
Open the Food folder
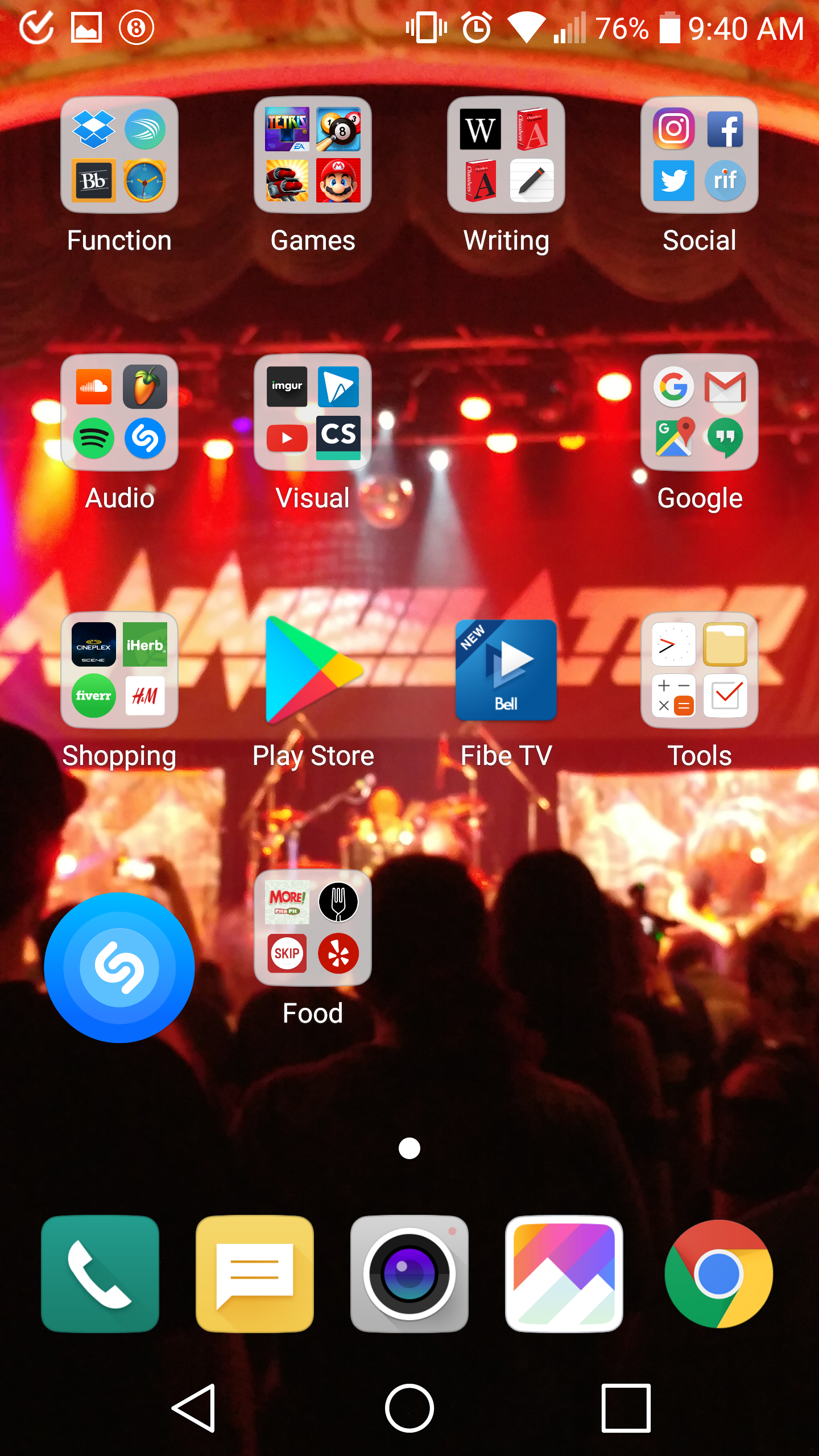[313, 928]
